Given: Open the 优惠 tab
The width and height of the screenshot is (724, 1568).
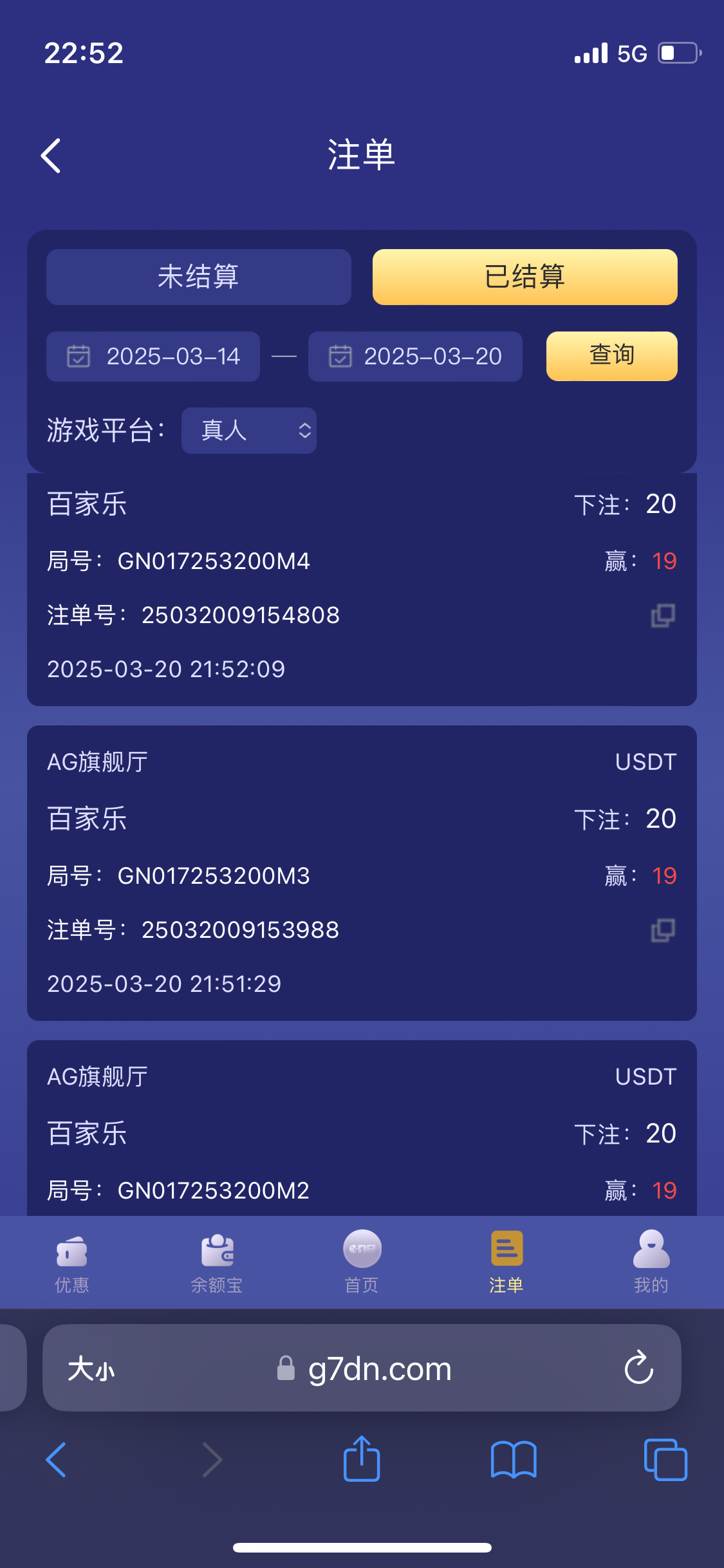Looking at the screenshot, I should (x=72, y=1262).
